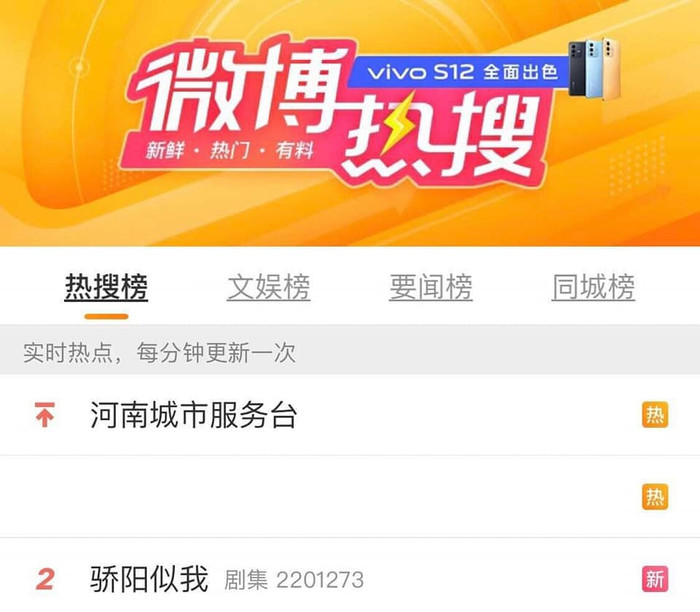Switch to the 同城榜 tab
Screen dimensions: 700x612
click(593, 288)
